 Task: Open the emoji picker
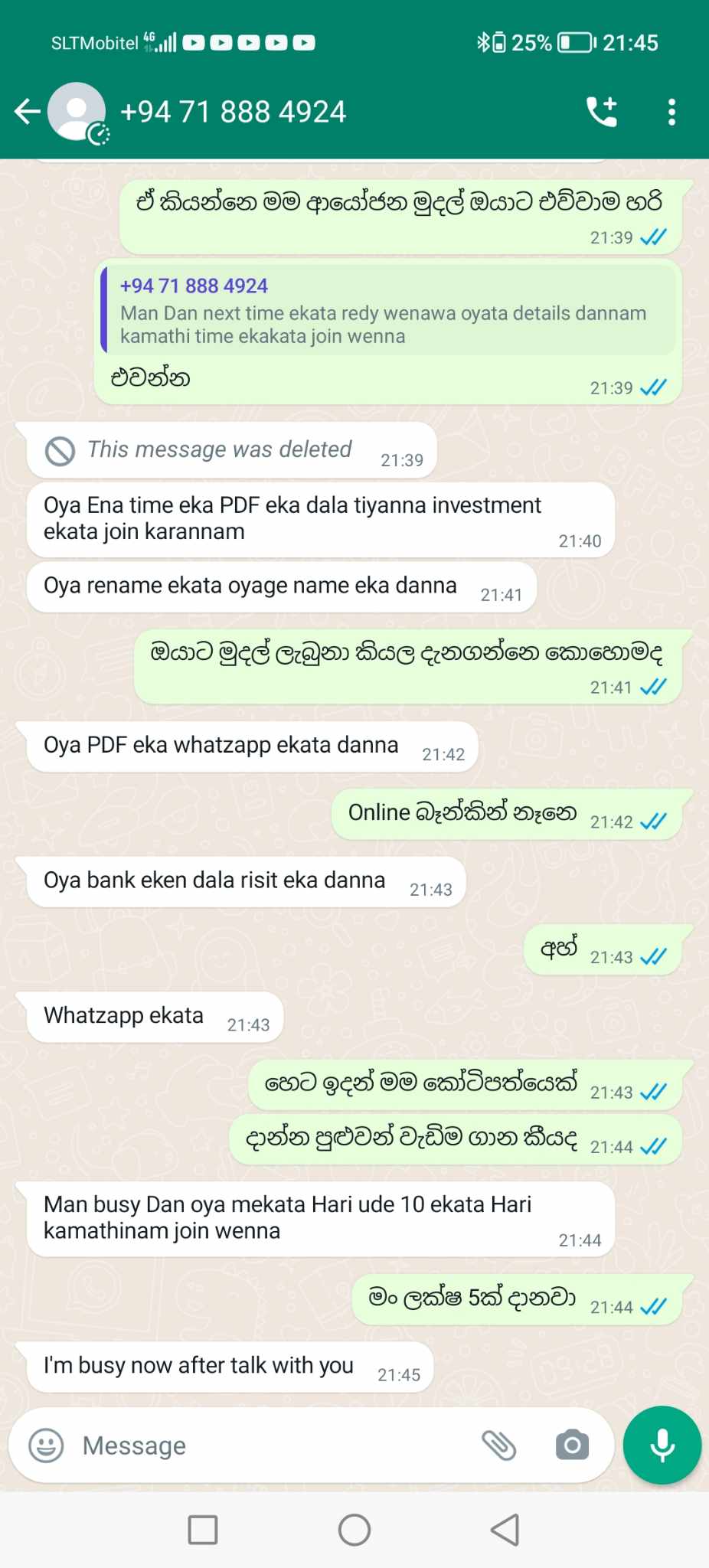tap(46, 1445)
